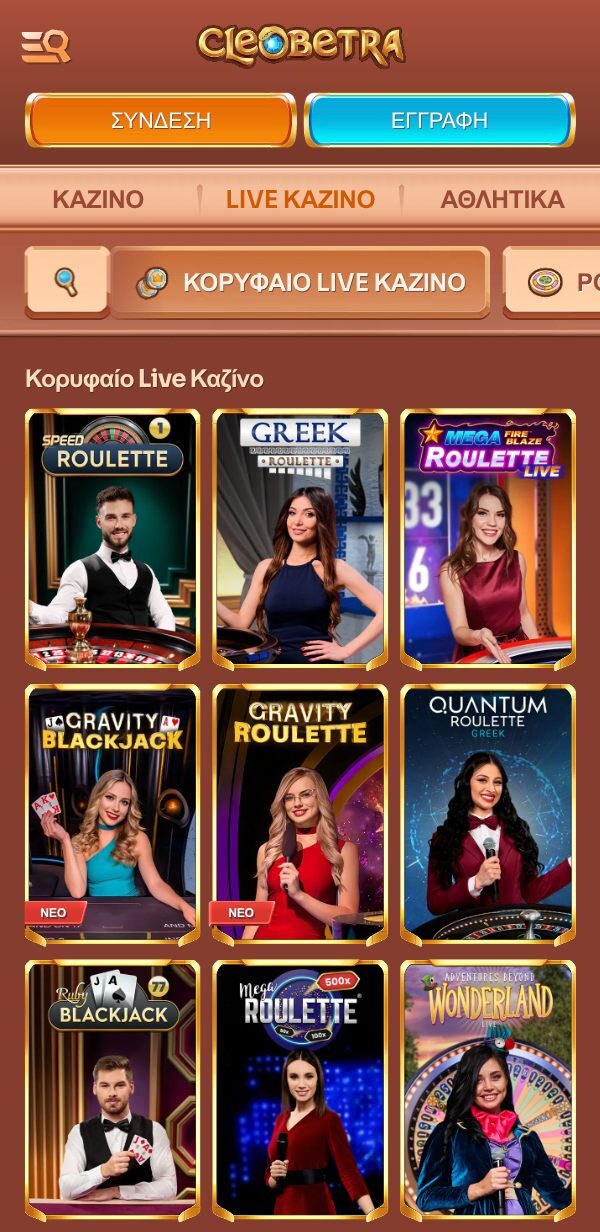The image size is (600, 1232).
Task: Open Adventures Beyond Wonderland
Action: coord(488,1090)
